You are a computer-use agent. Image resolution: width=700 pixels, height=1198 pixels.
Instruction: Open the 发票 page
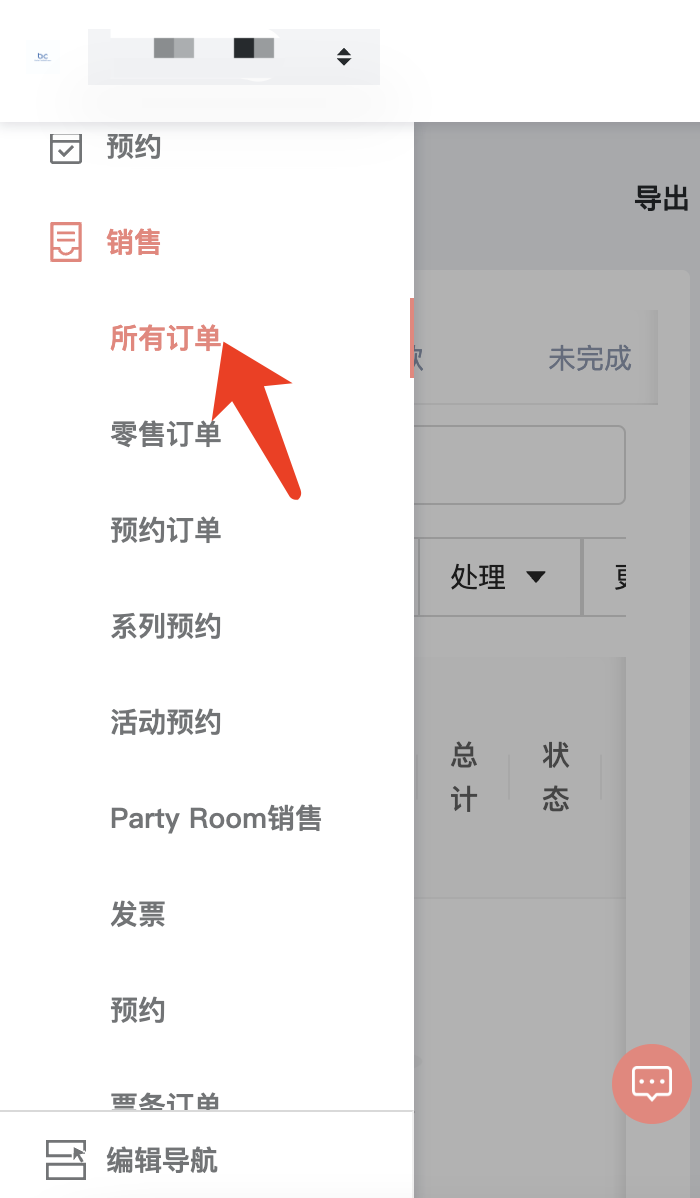click(138, 914)
